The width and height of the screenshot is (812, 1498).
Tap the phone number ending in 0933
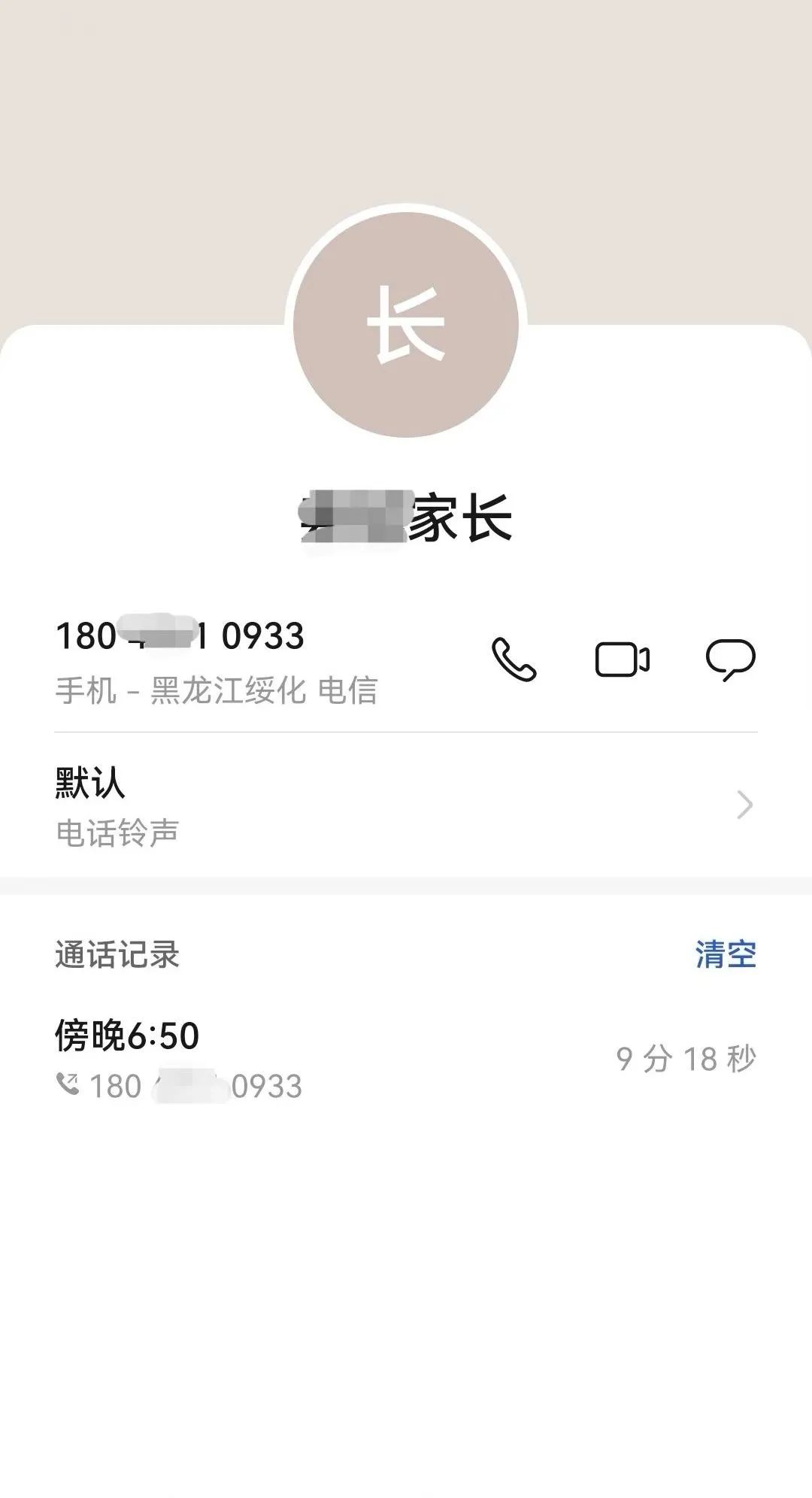[x=180, y=636]
